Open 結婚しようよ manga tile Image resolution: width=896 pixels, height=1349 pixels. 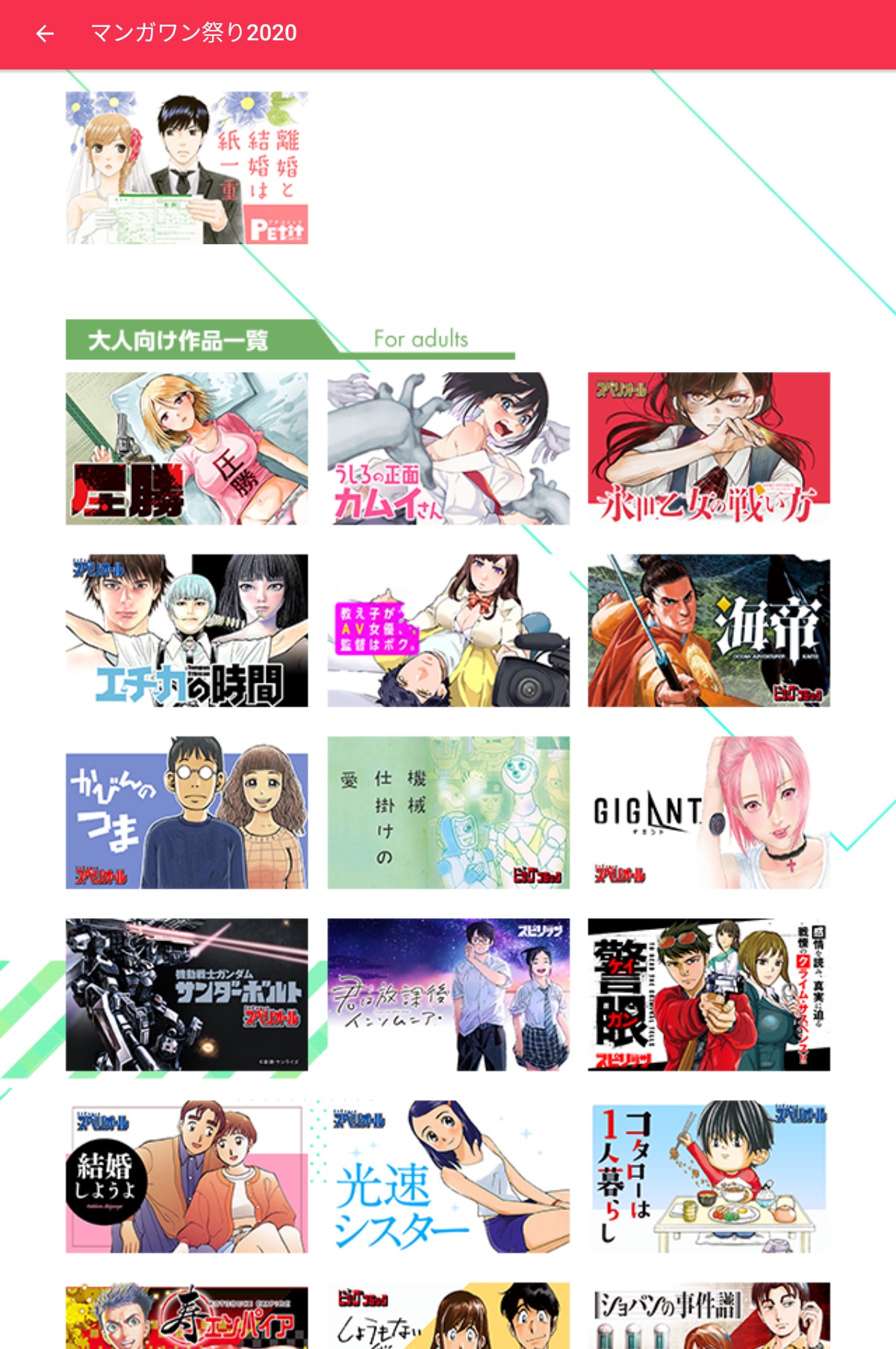(187, 1176)
